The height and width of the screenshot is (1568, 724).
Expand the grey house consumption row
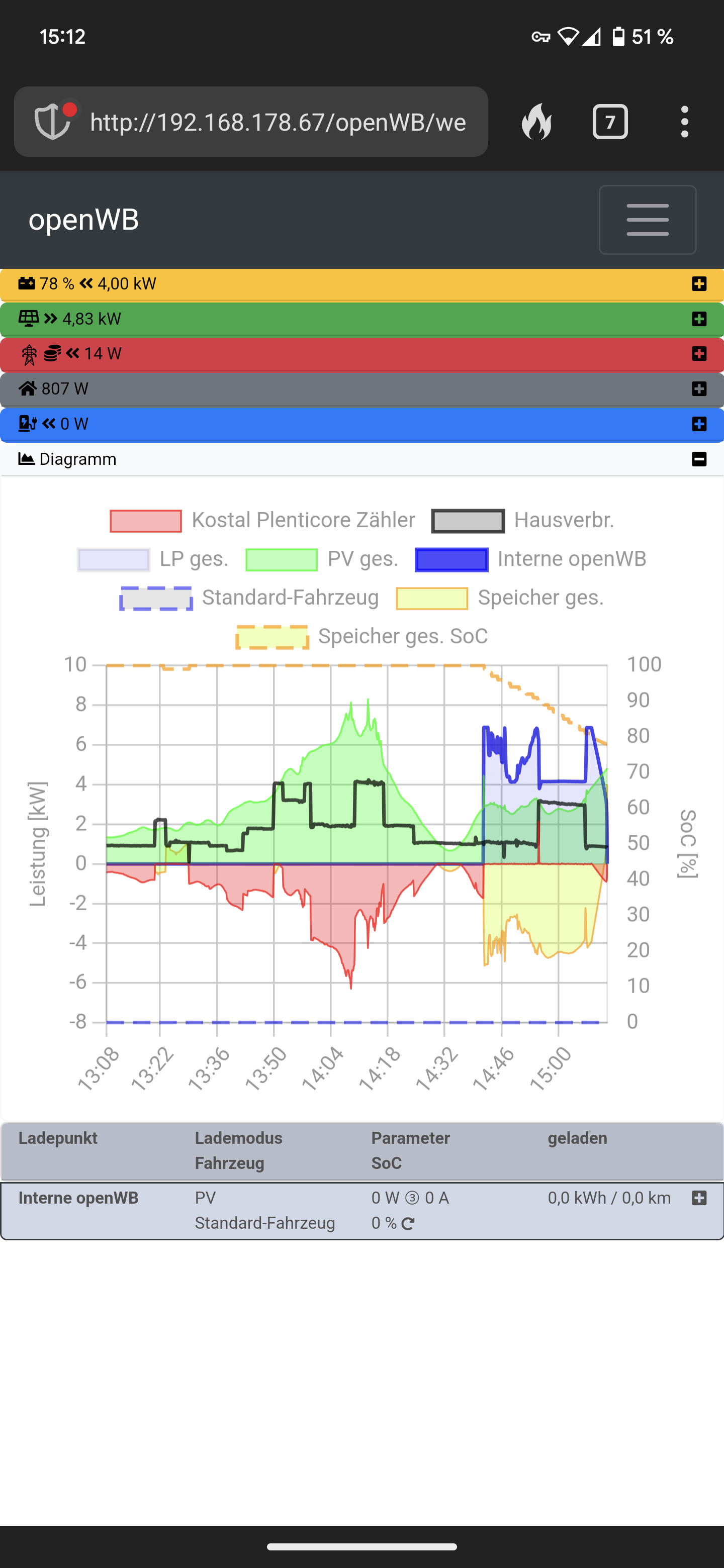(x=699, y=389)
